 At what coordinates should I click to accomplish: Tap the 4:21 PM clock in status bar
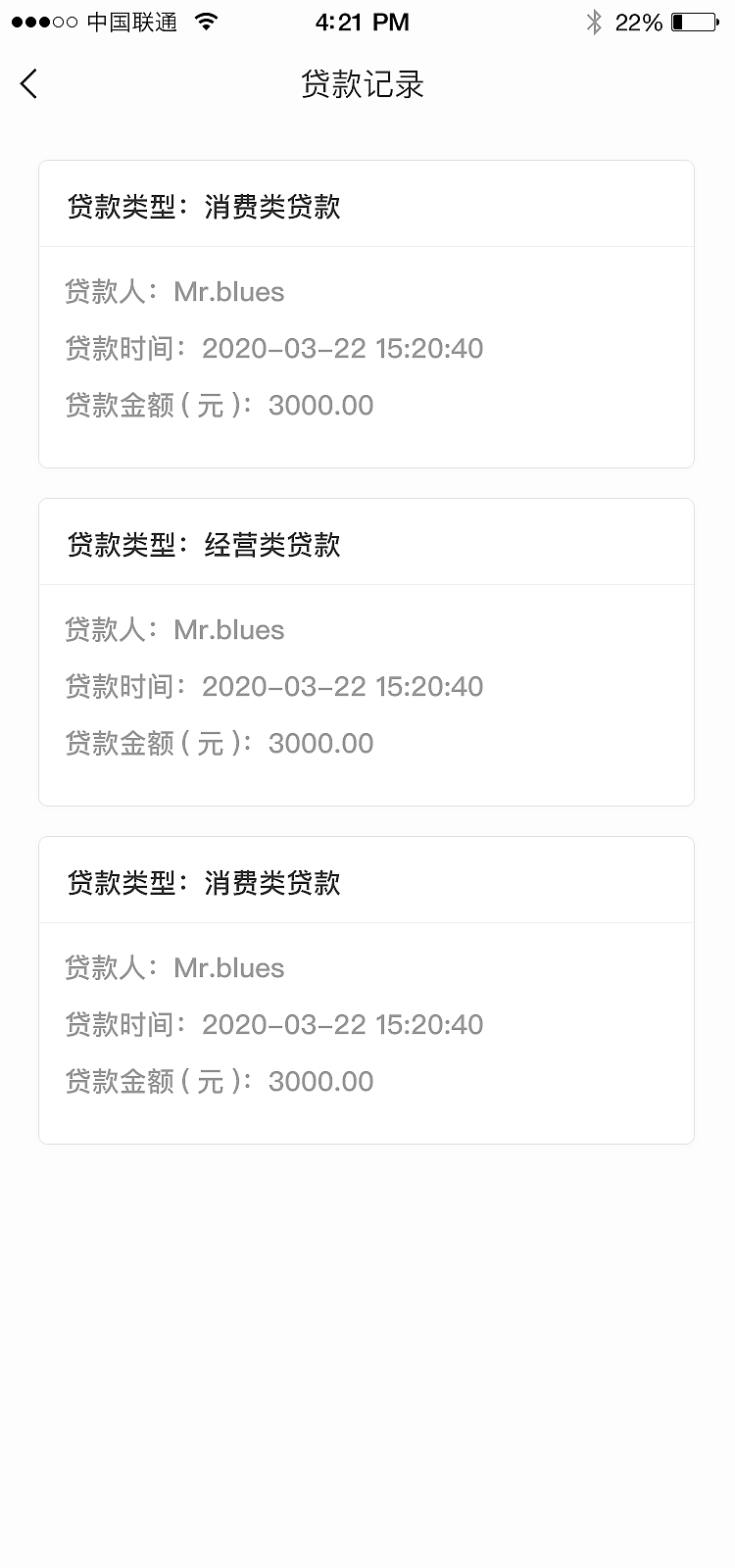coord(362,21)
